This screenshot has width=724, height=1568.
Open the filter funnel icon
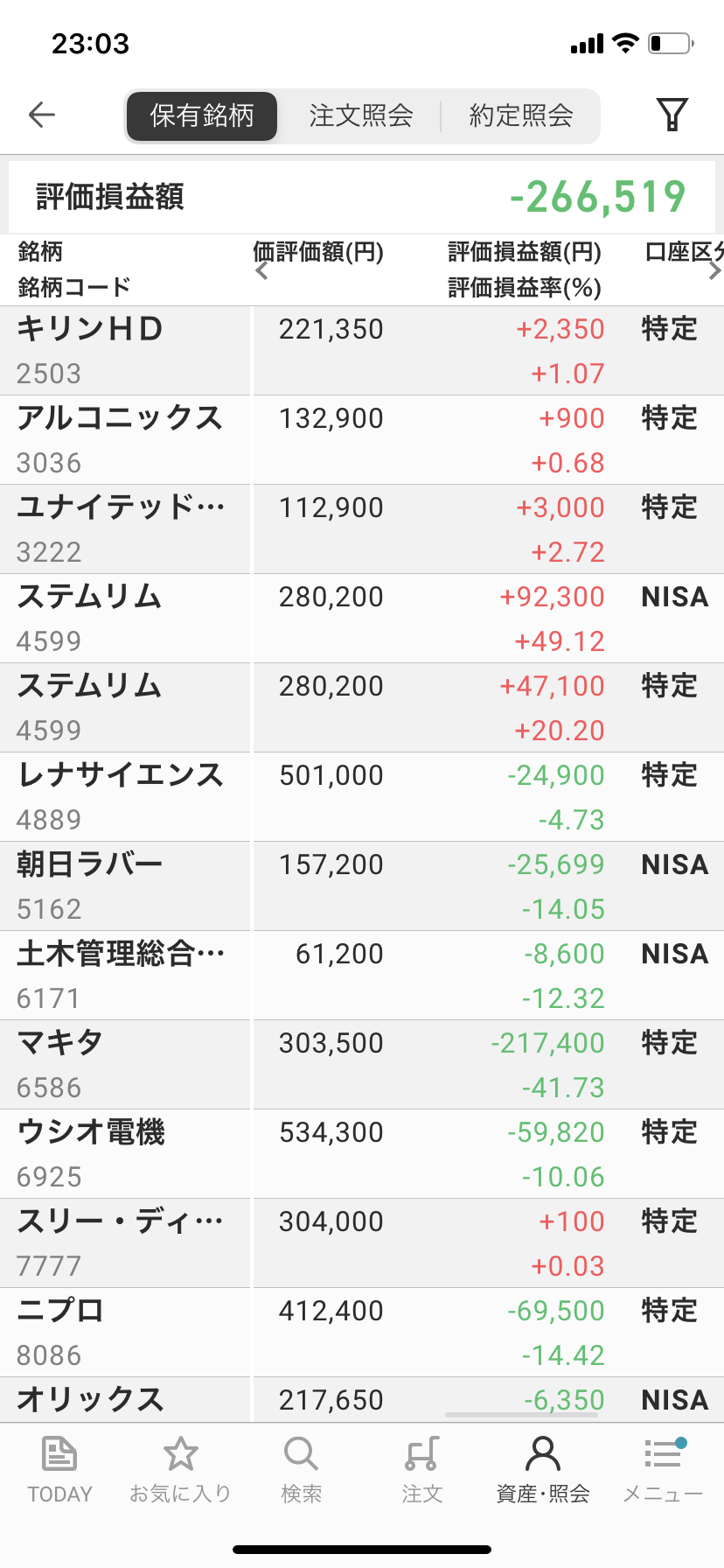point(672,115)
